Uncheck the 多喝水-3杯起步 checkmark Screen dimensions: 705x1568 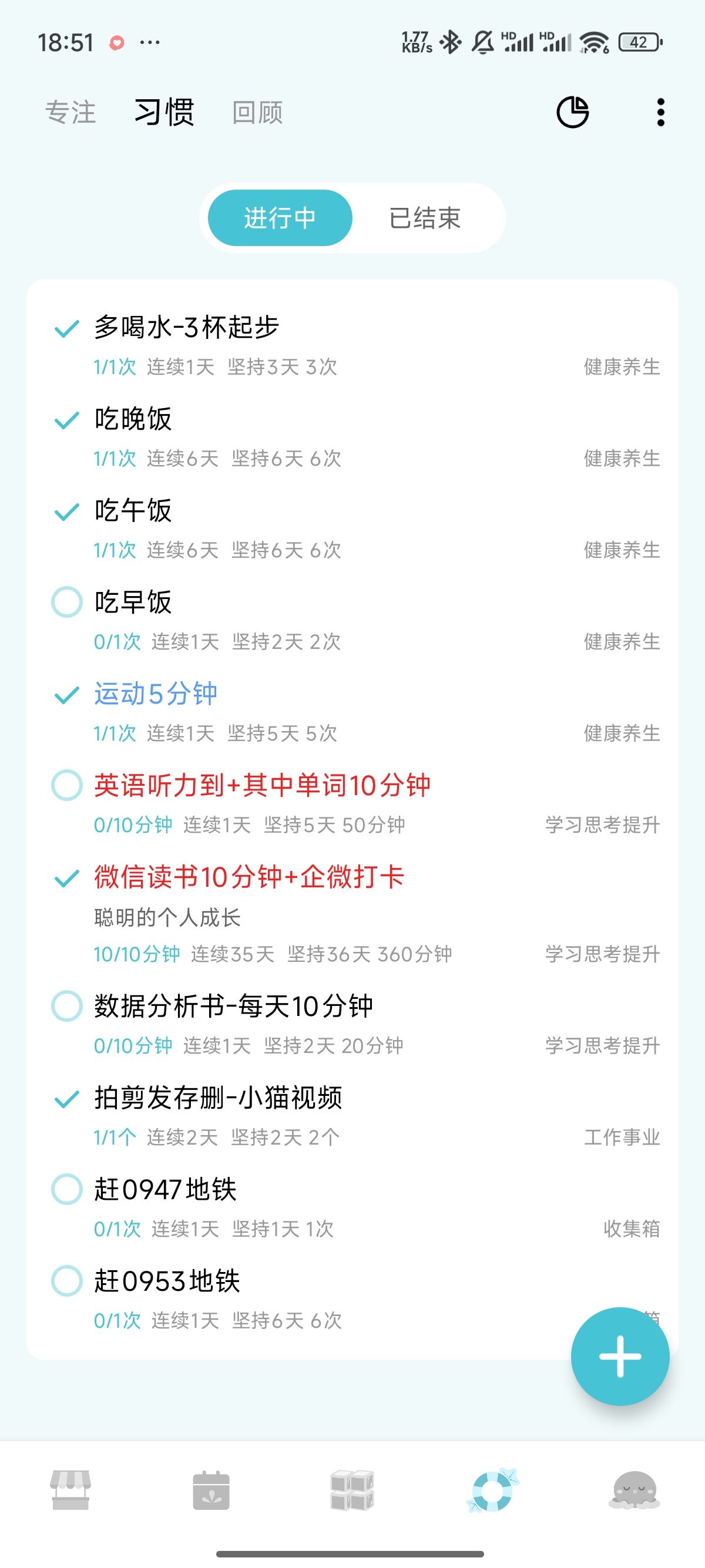pyautogui.click(x=67, y=328)
